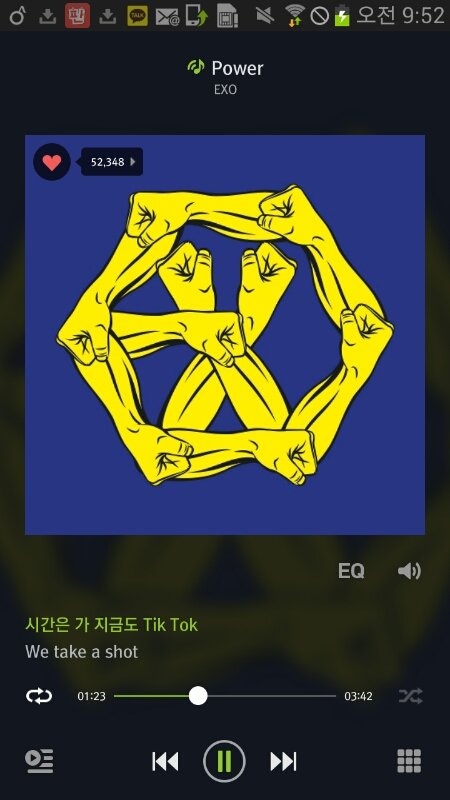Skip to the next track
Viewport: 450px width, 800px height.
point(283,761)
